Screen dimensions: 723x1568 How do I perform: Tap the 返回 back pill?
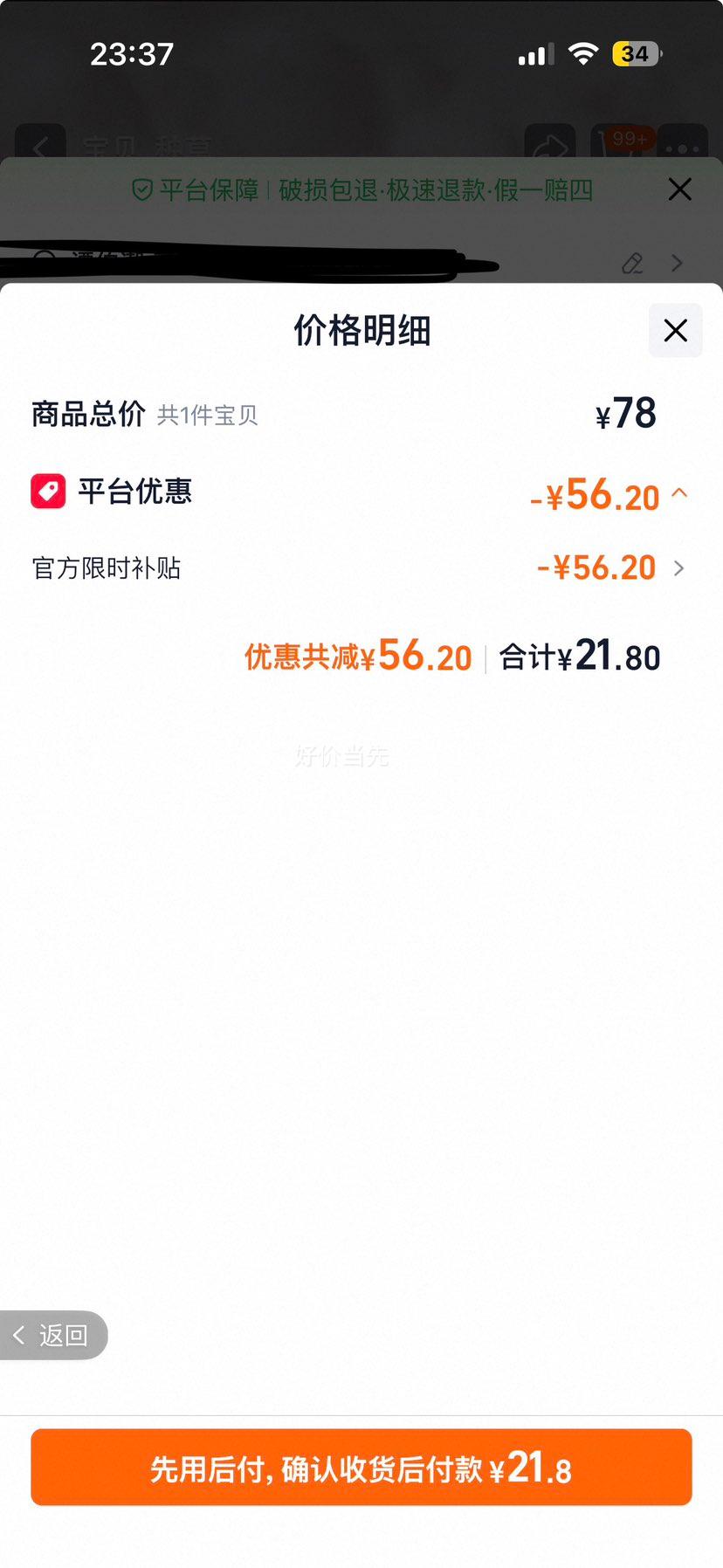point(52,1335)
